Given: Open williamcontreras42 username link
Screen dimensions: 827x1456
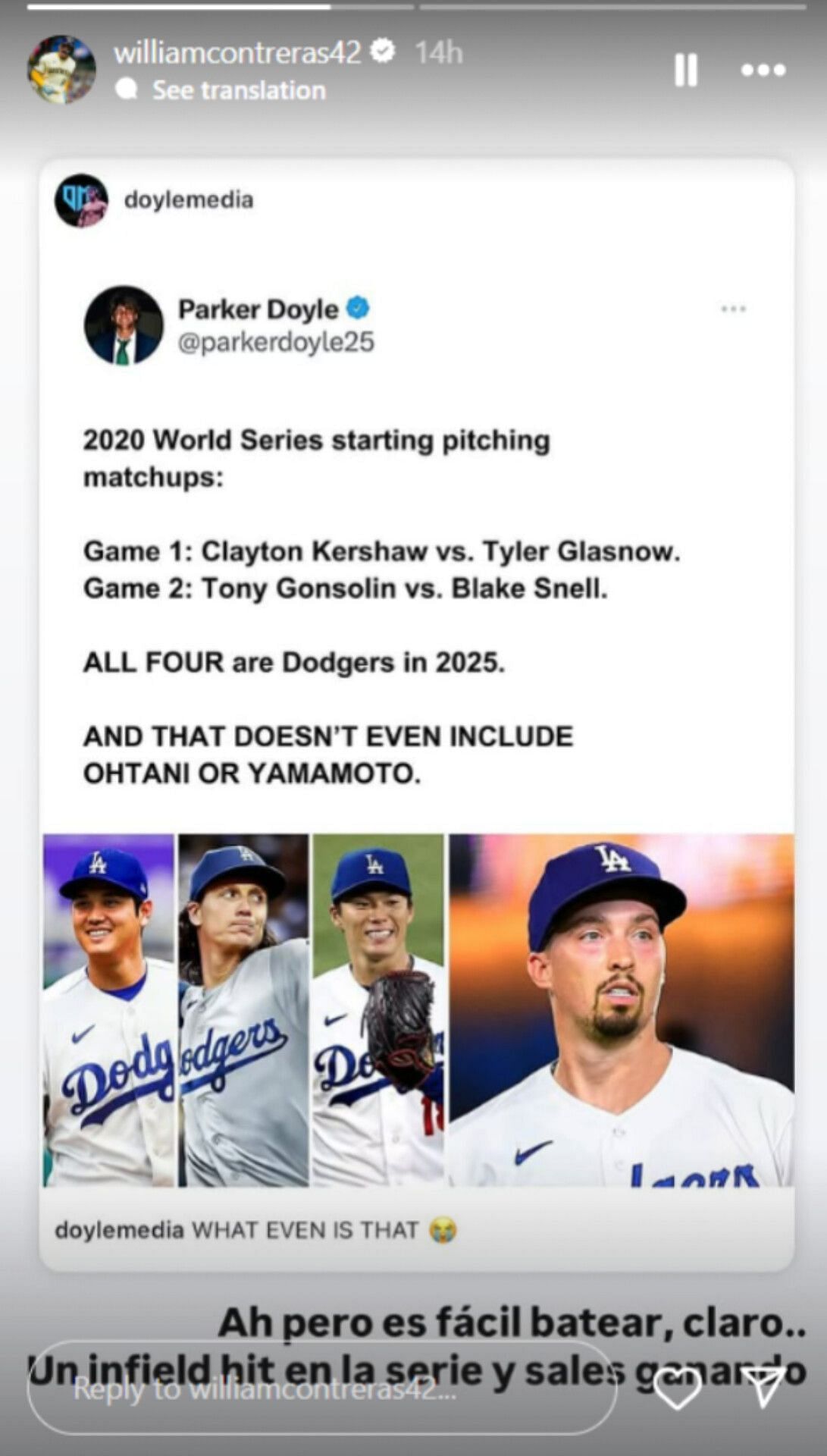Looking at the screenshot, I should tap(237, 52).
